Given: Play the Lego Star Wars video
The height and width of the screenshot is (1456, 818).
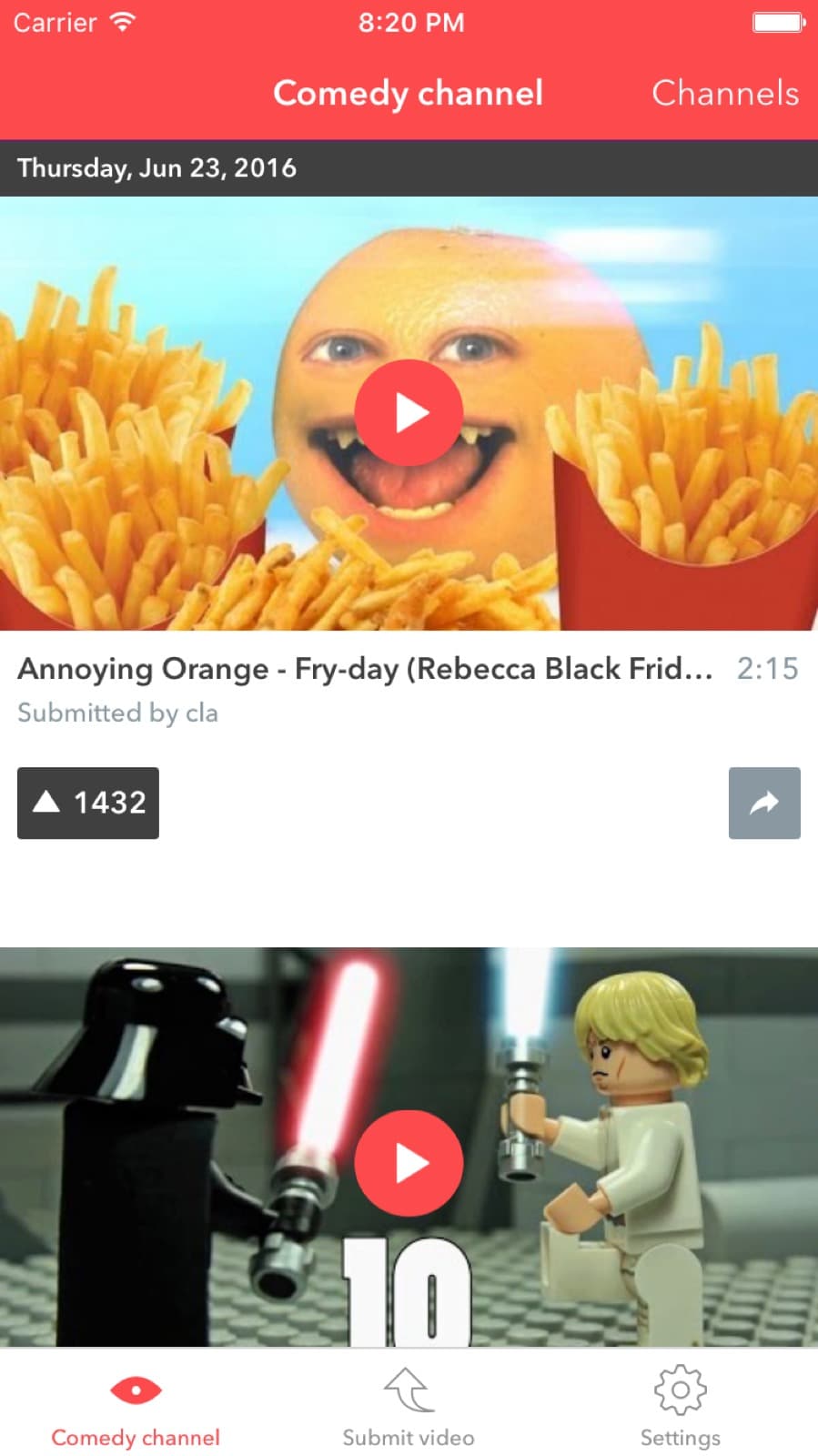Looking at the screenshot, I should [x=409, y=1163].
